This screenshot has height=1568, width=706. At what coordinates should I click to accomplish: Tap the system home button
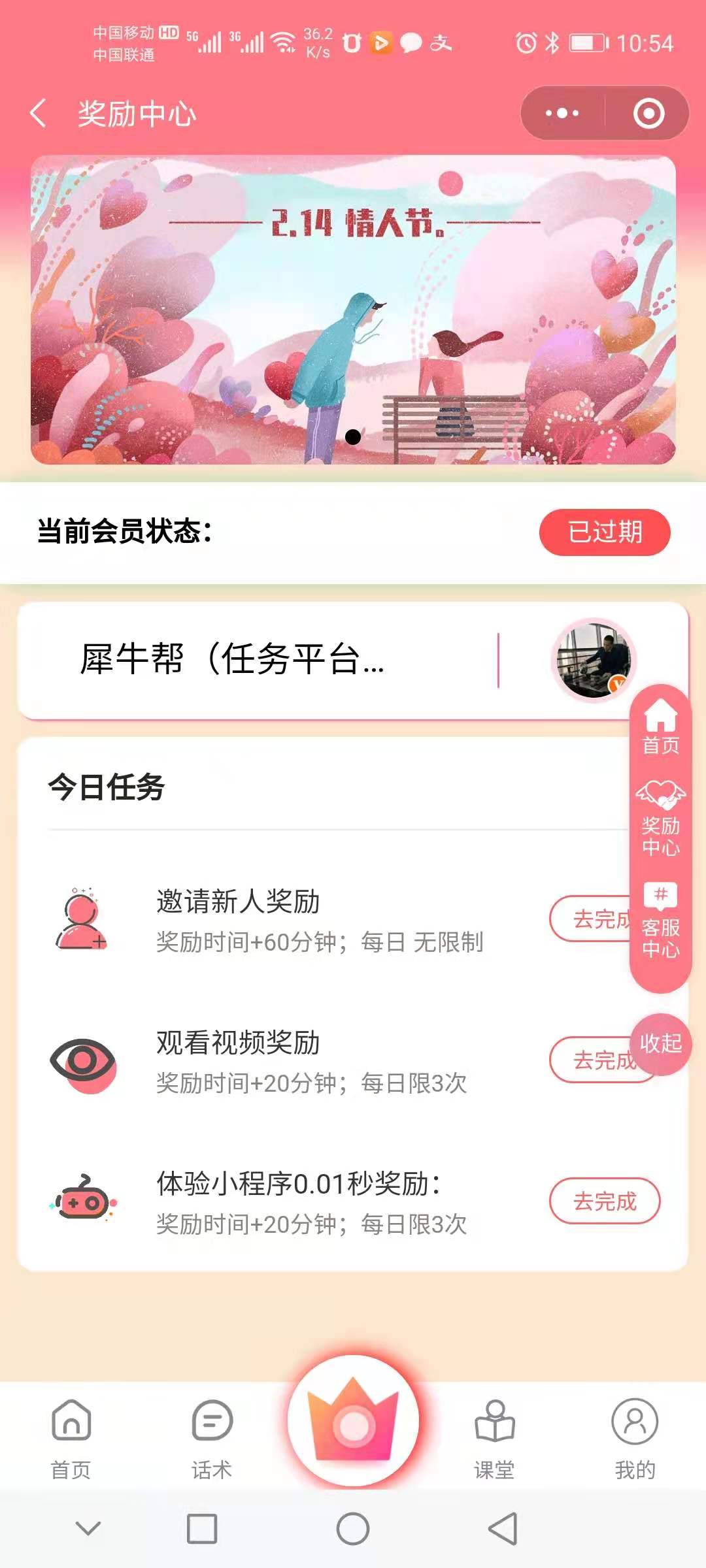tap(353, 1529)
